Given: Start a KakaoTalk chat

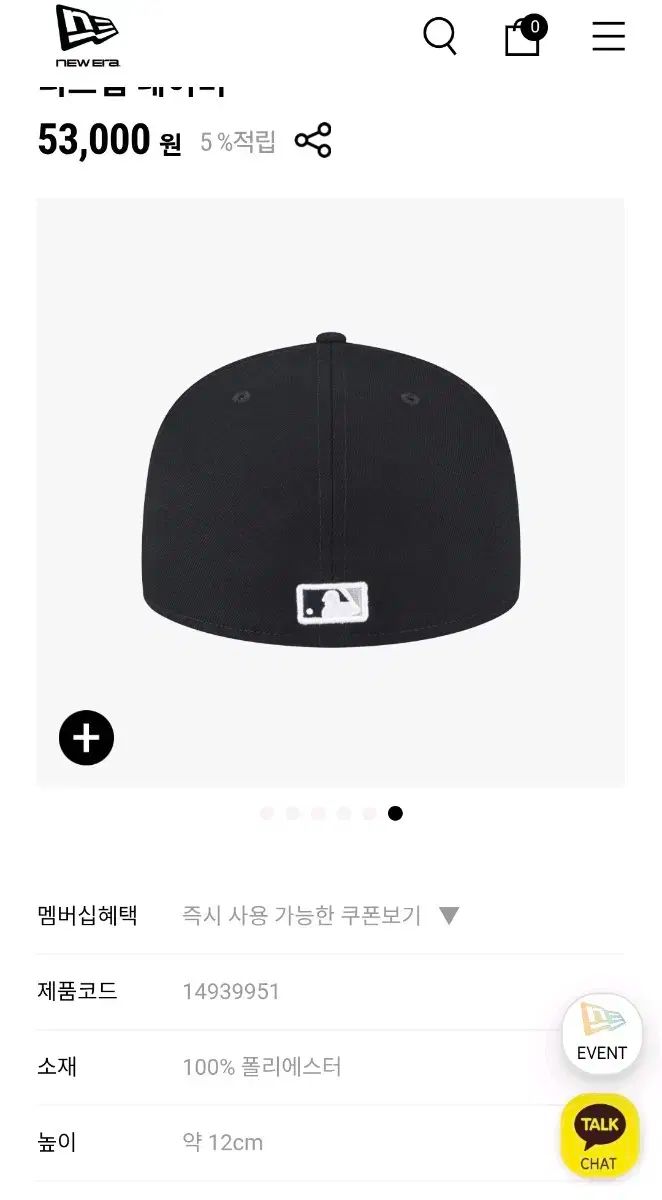Looking at the screenshot, I should point(599,1136).
